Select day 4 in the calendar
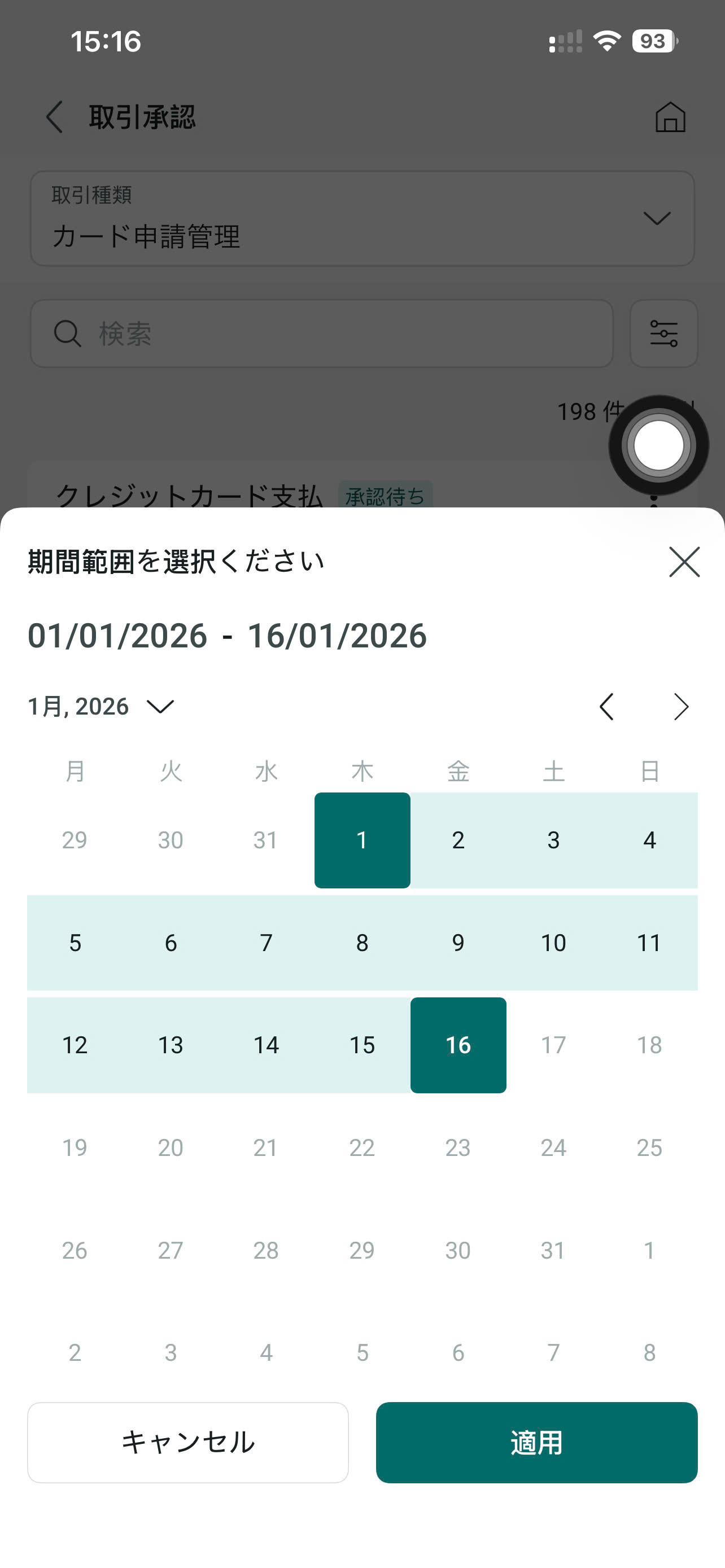Screen dimensions: 725x1568 tap(649, 840)
